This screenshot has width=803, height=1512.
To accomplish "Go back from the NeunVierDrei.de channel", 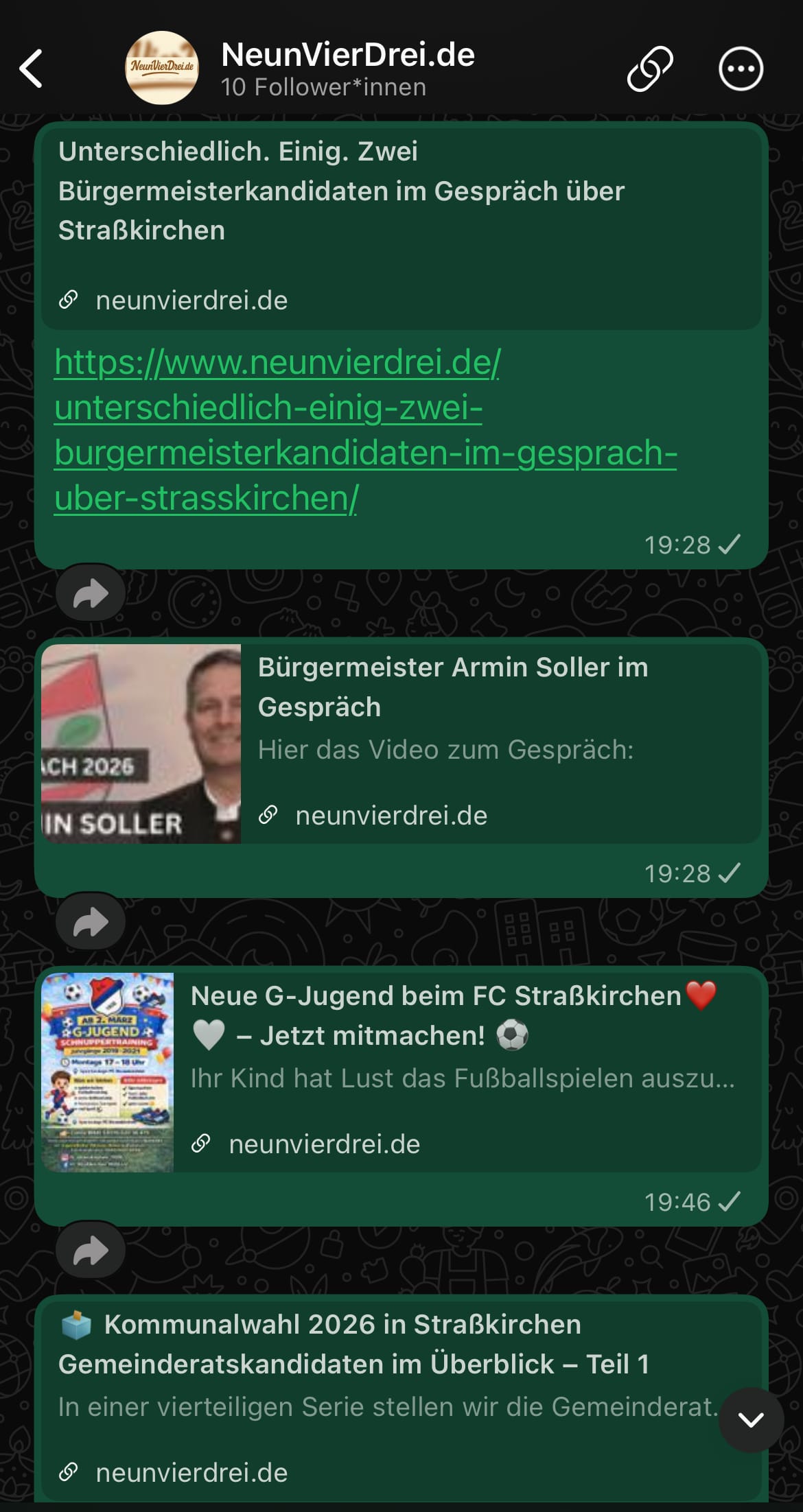I will (x=32, y=69).
